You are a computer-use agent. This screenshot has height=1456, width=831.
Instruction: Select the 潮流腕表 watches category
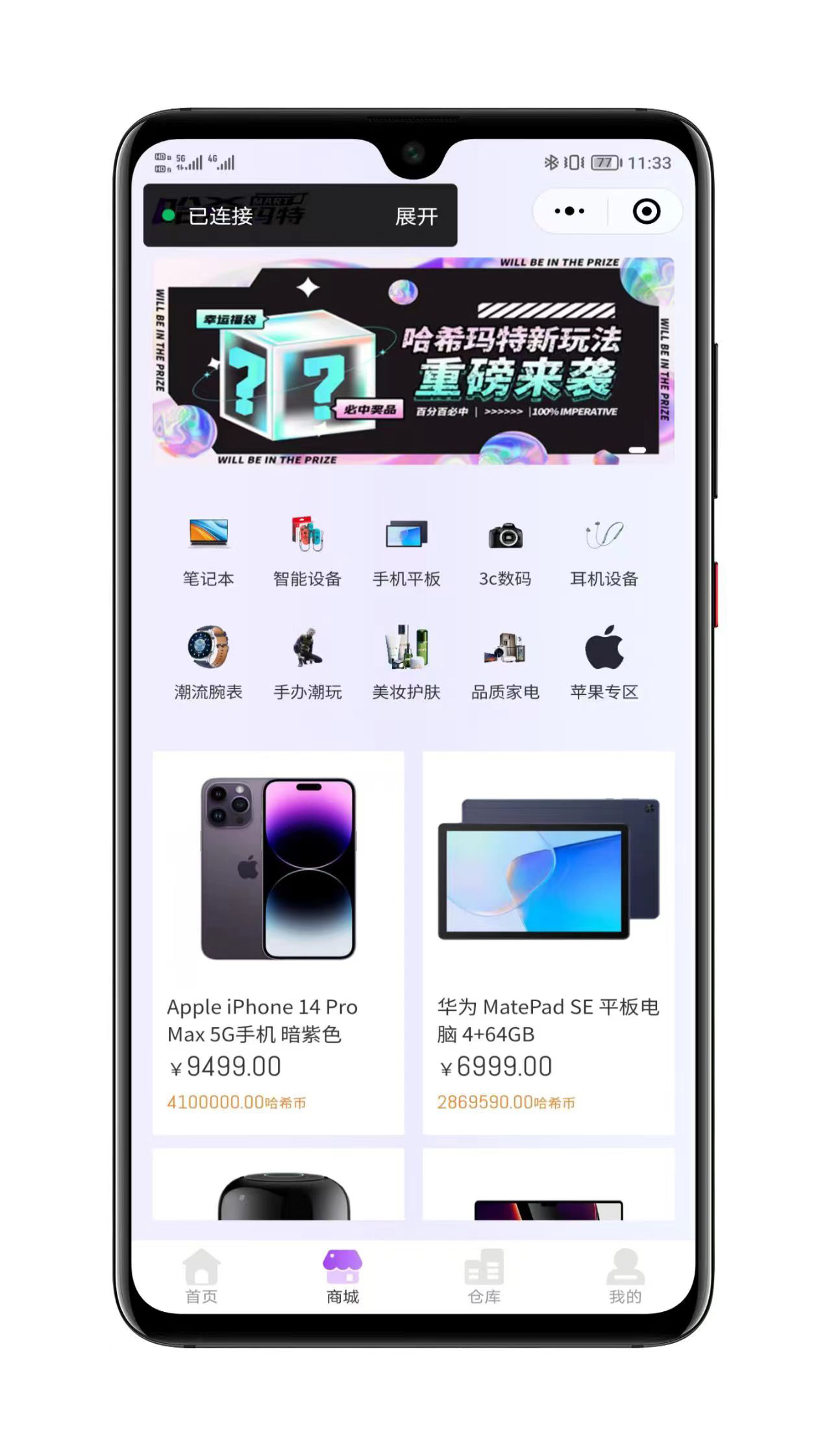pyautogui.click(x=209, y=663)
